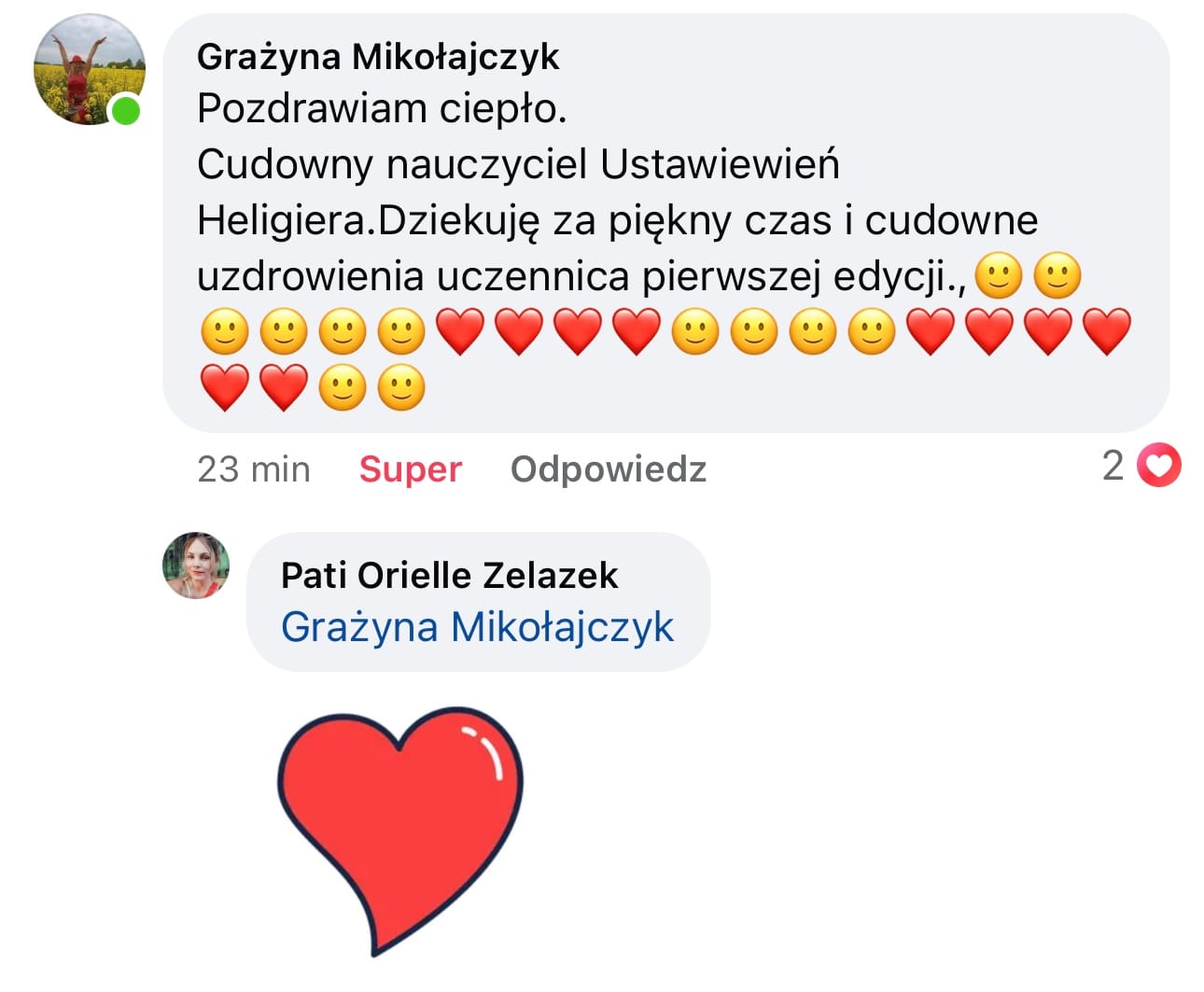This screenshot has height=992, width=1204.
Task: Open Pati Orielle Zelazek's profile picture
Action: (x=196, y=566)
